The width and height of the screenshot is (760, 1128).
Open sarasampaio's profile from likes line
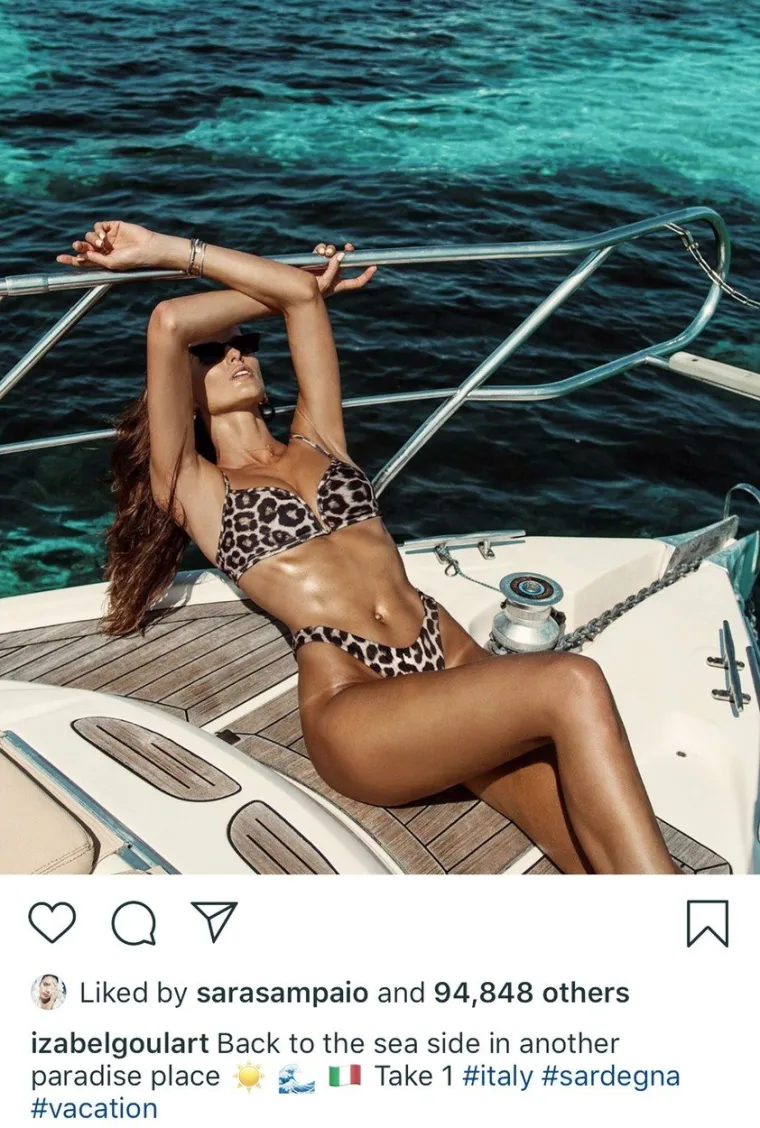(282, 993)
